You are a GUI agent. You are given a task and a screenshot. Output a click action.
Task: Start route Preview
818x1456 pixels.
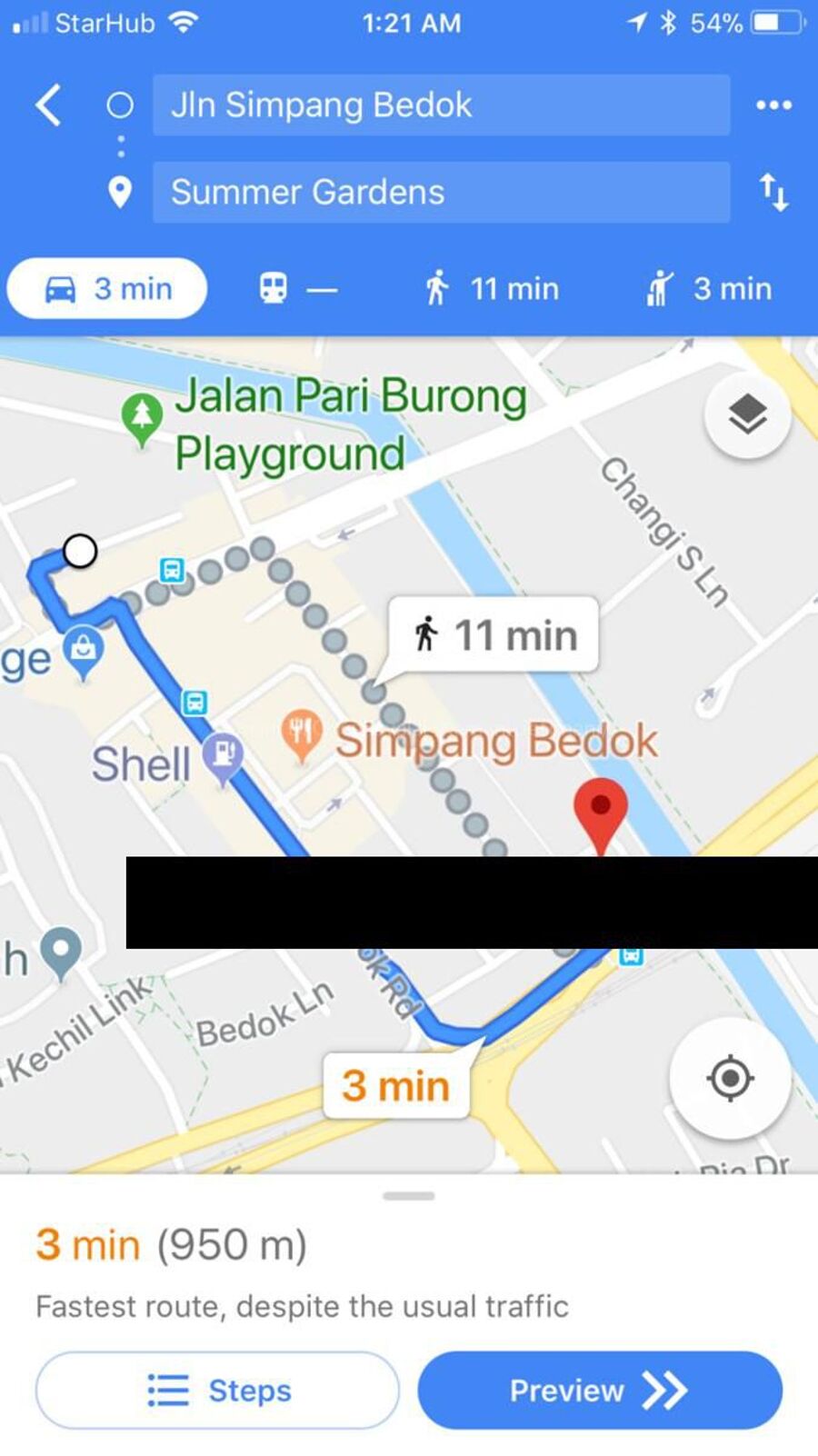(x=600, y=1390)
